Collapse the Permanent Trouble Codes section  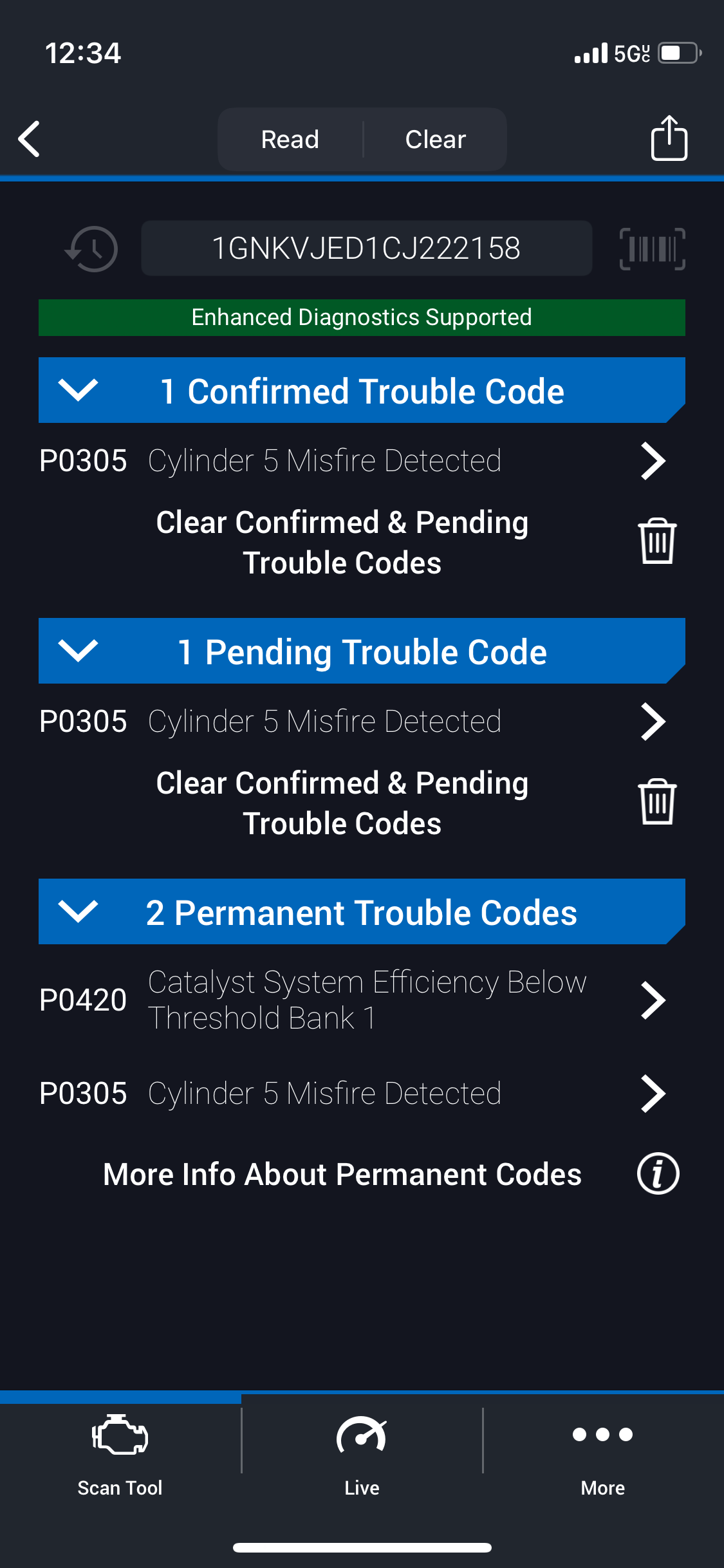point(362,912)
